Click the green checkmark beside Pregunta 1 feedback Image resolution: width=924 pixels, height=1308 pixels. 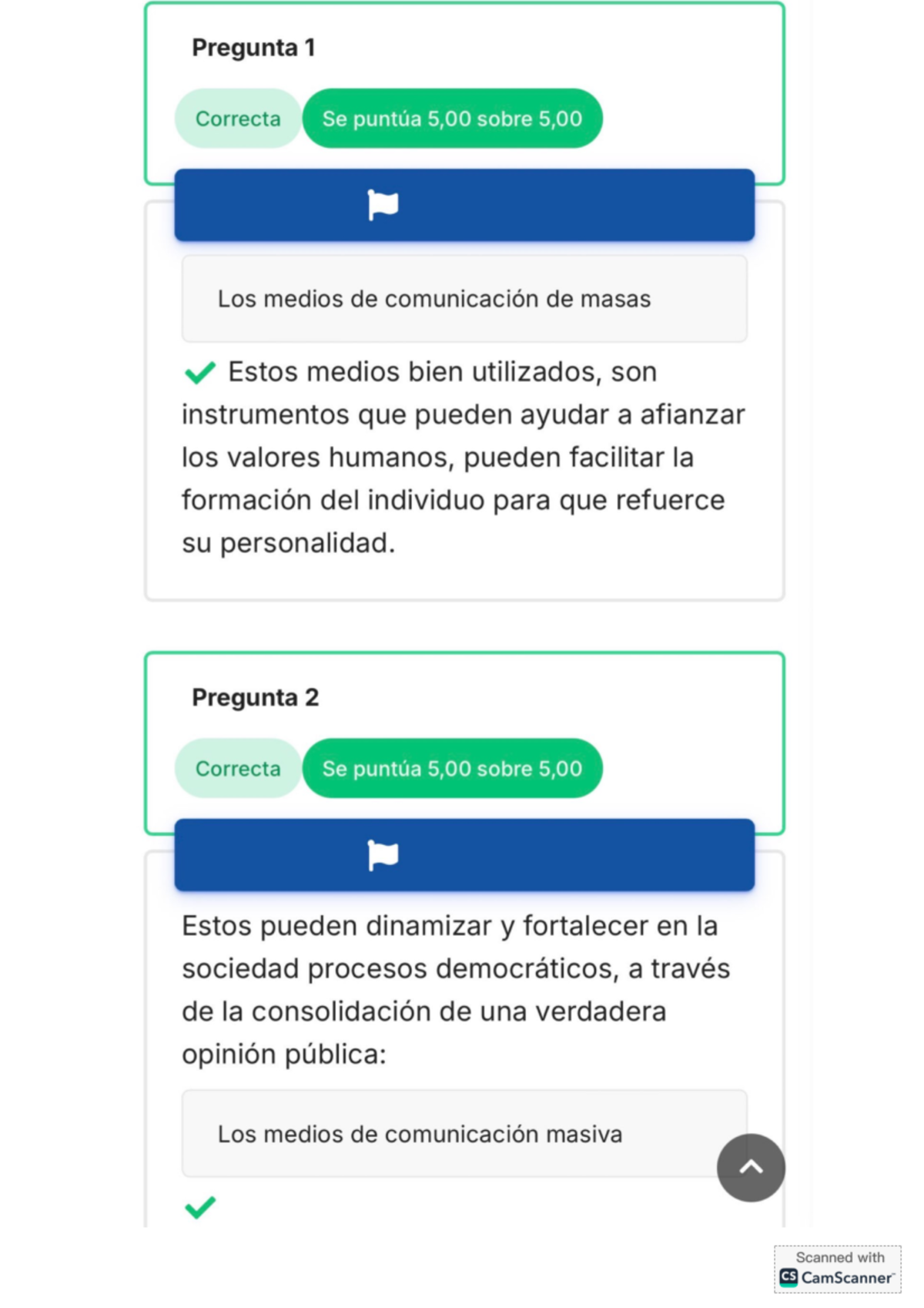pyautogui.click(x=199, y=371)
